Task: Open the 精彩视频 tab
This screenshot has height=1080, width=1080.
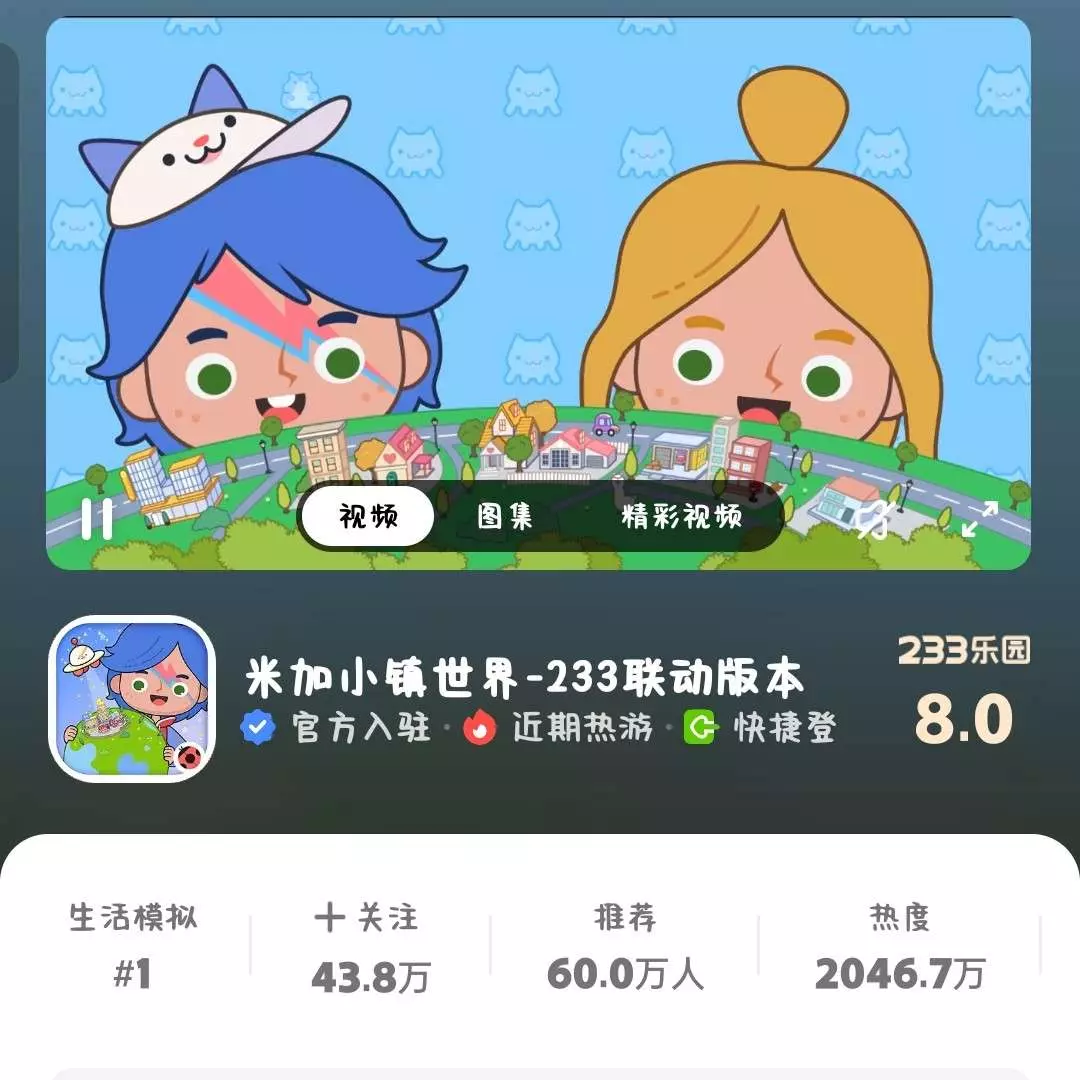Action: 681,517
